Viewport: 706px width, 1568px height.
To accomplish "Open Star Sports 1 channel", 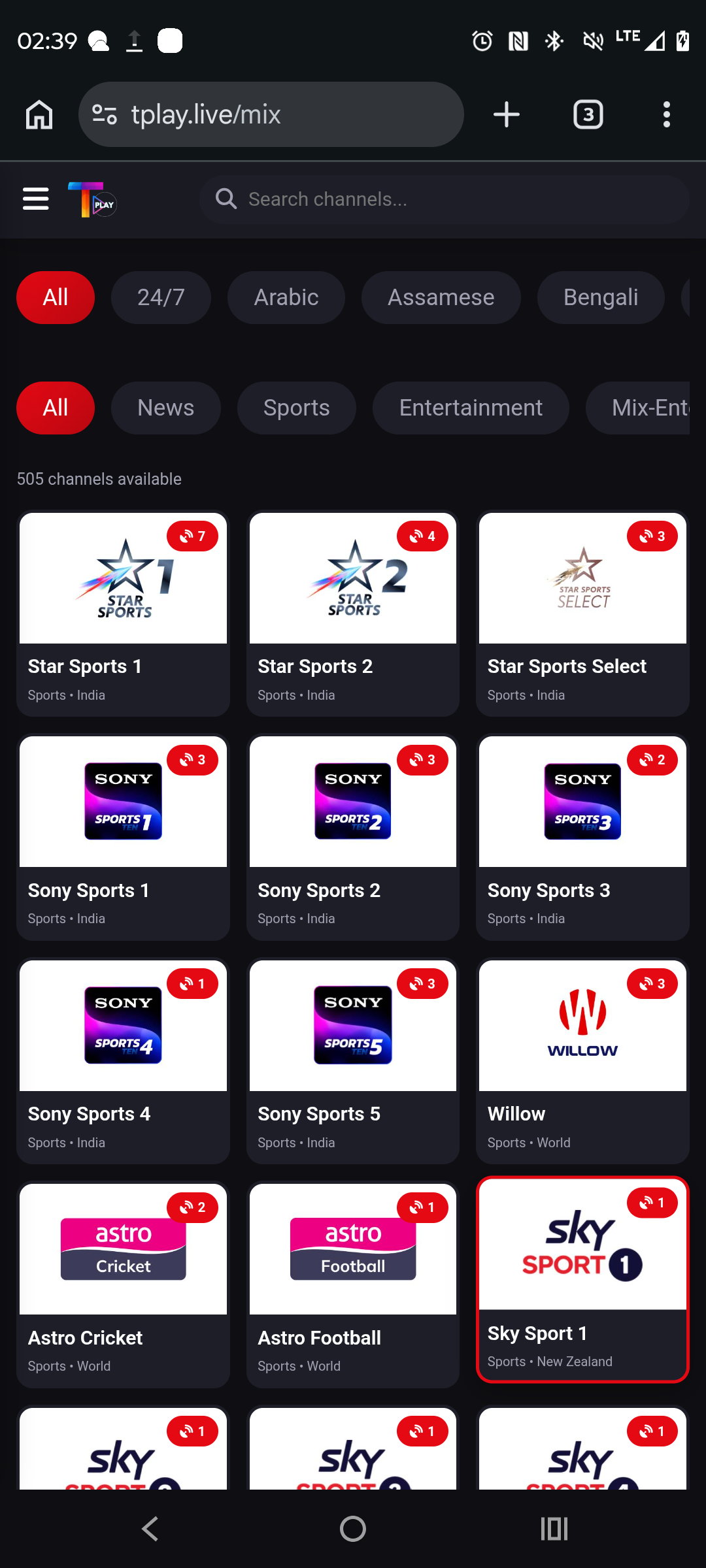I will coord(123,613).
